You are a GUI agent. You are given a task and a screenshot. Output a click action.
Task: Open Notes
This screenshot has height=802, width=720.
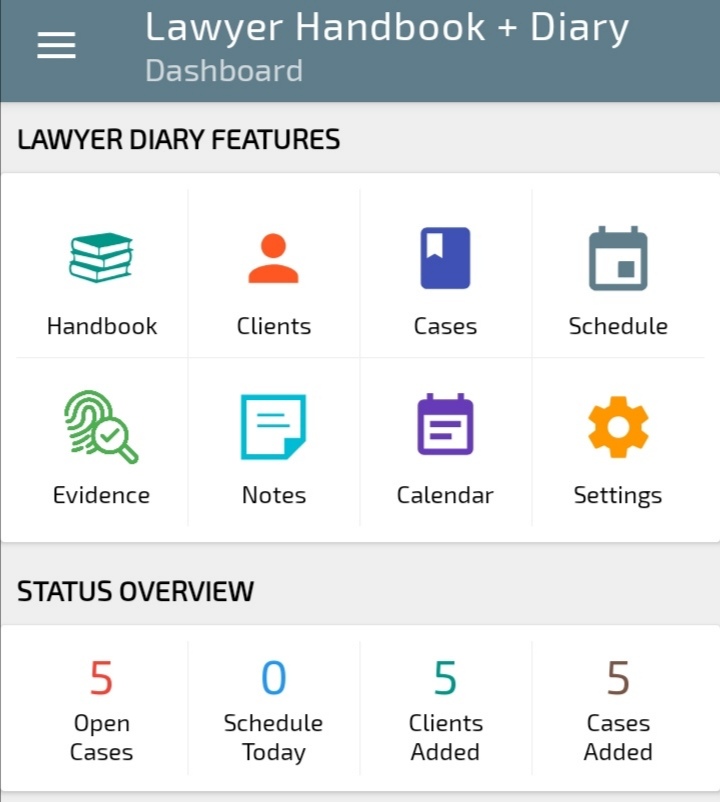[x=273, y=447]
